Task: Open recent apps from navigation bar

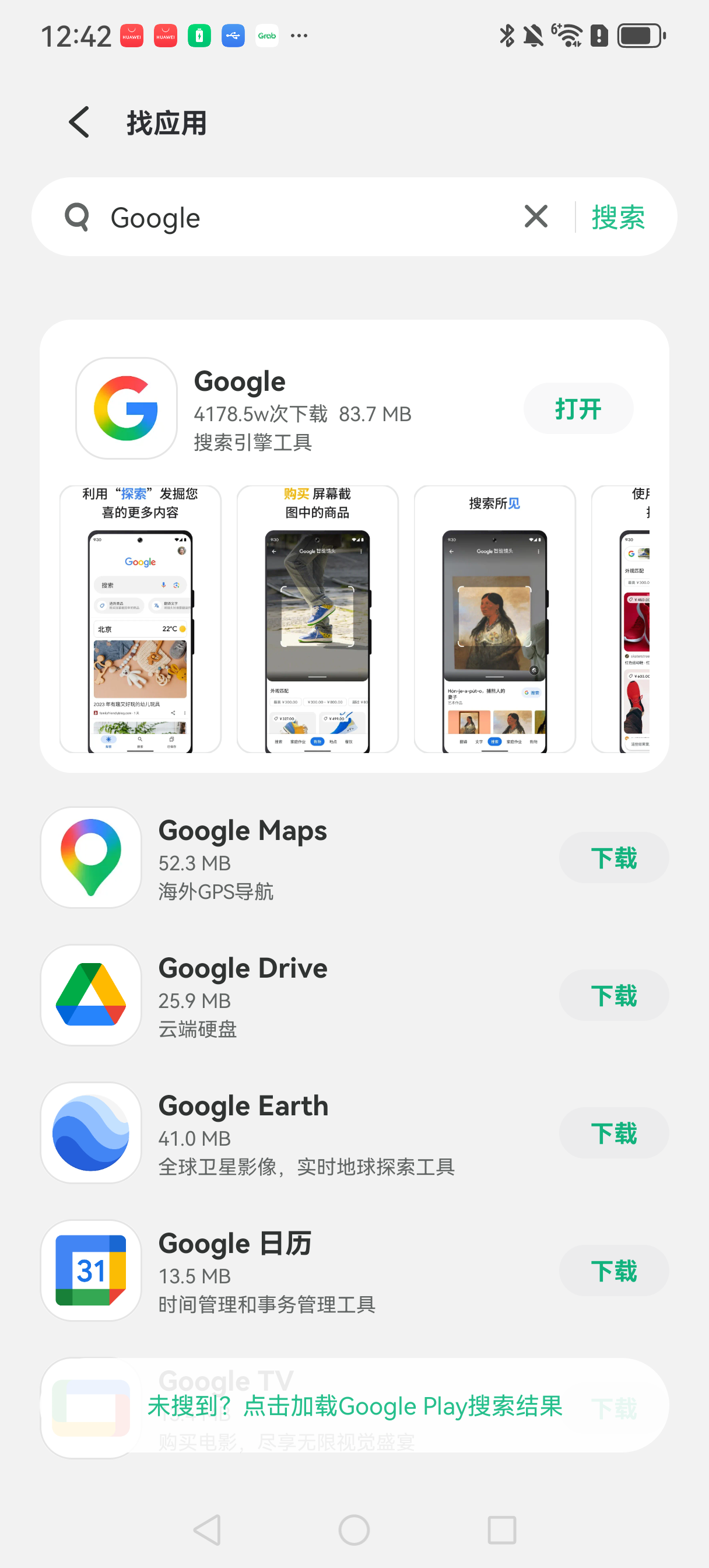Action: coord(502,1530)
